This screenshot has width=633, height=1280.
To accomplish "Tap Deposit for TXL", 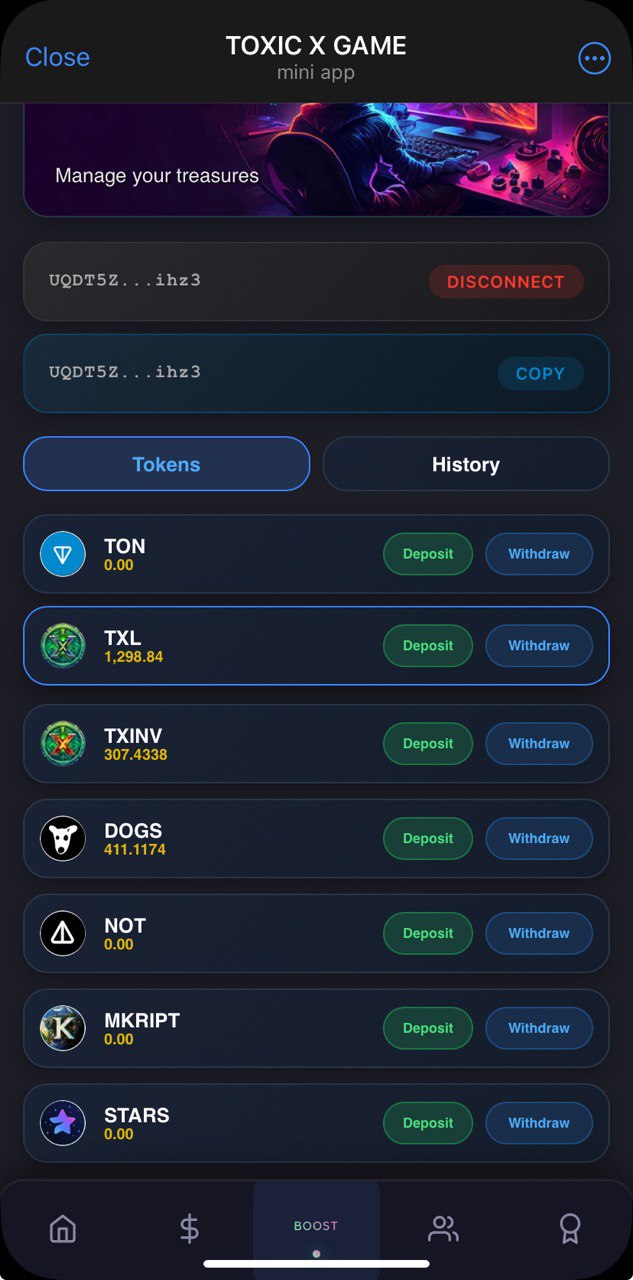I will pos(428,646).
